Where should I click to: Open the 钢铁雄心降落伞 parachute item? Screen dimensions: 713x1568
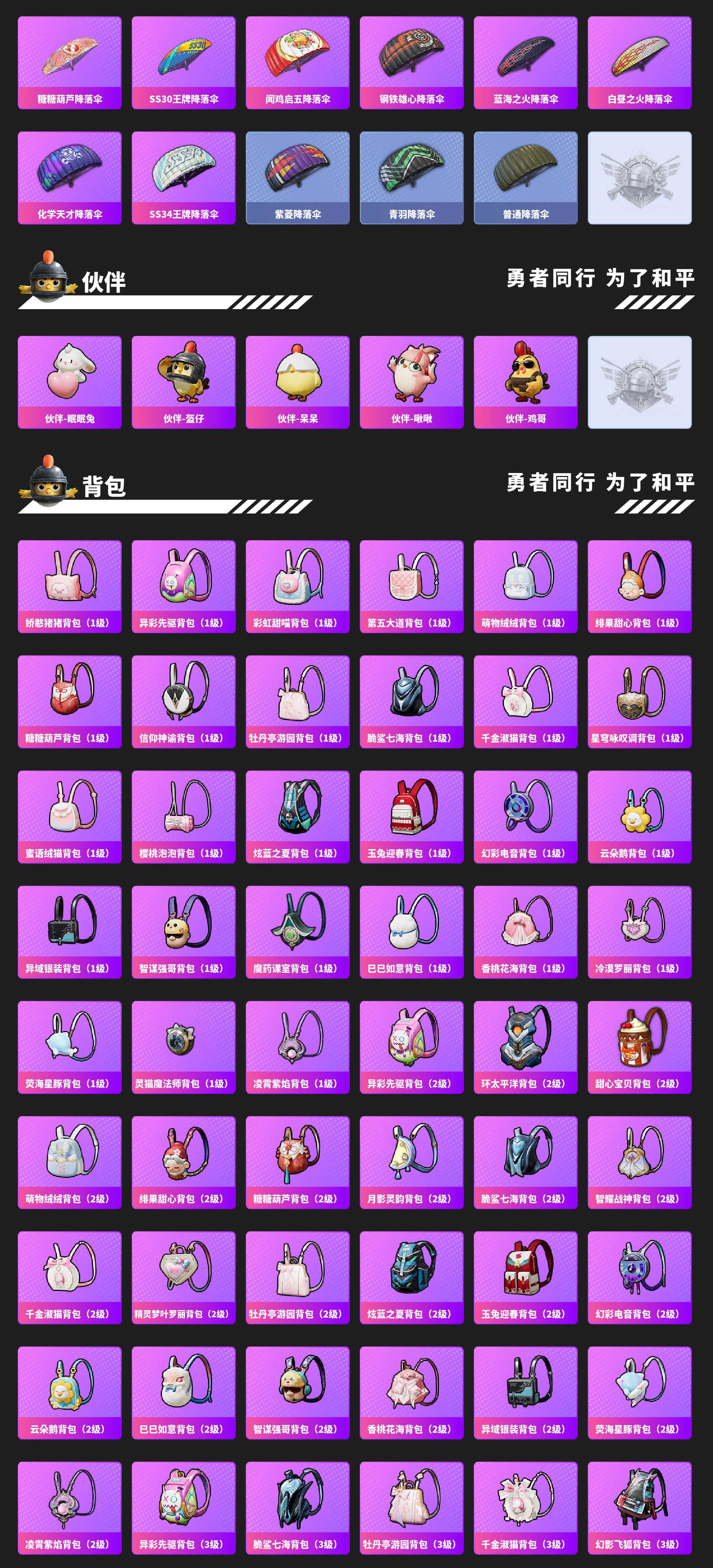tap(413, 61)
